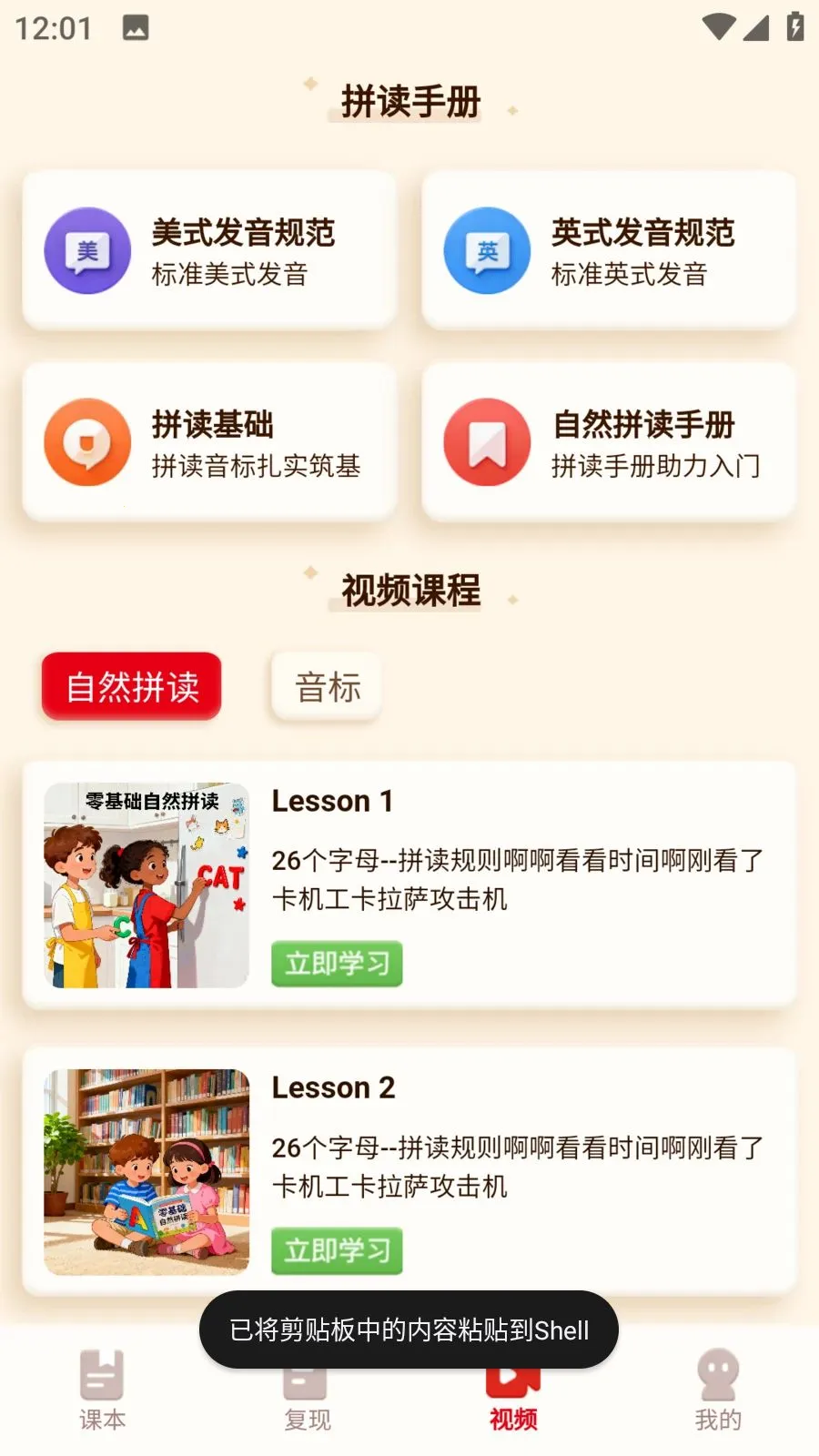
Task: Switch to the 音标 video category
Action: (327, 686)
